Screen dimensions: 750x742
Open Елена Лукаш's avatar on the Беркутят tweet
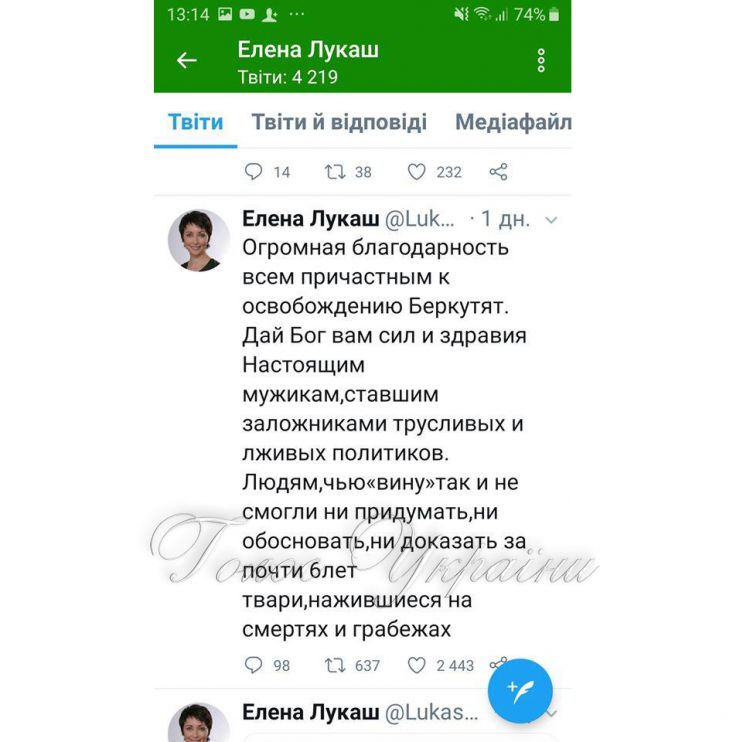click(x=199, y=240)
